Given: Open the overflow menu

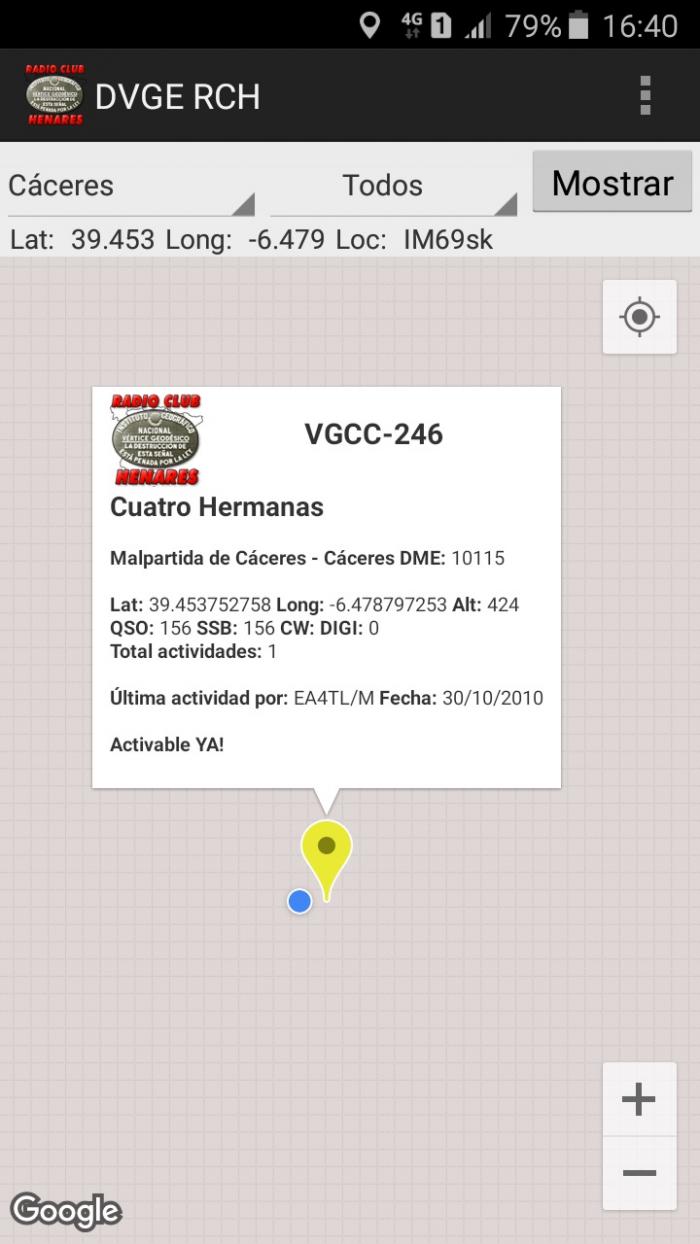Looking at the screenshot, I should tap(645, 96).
